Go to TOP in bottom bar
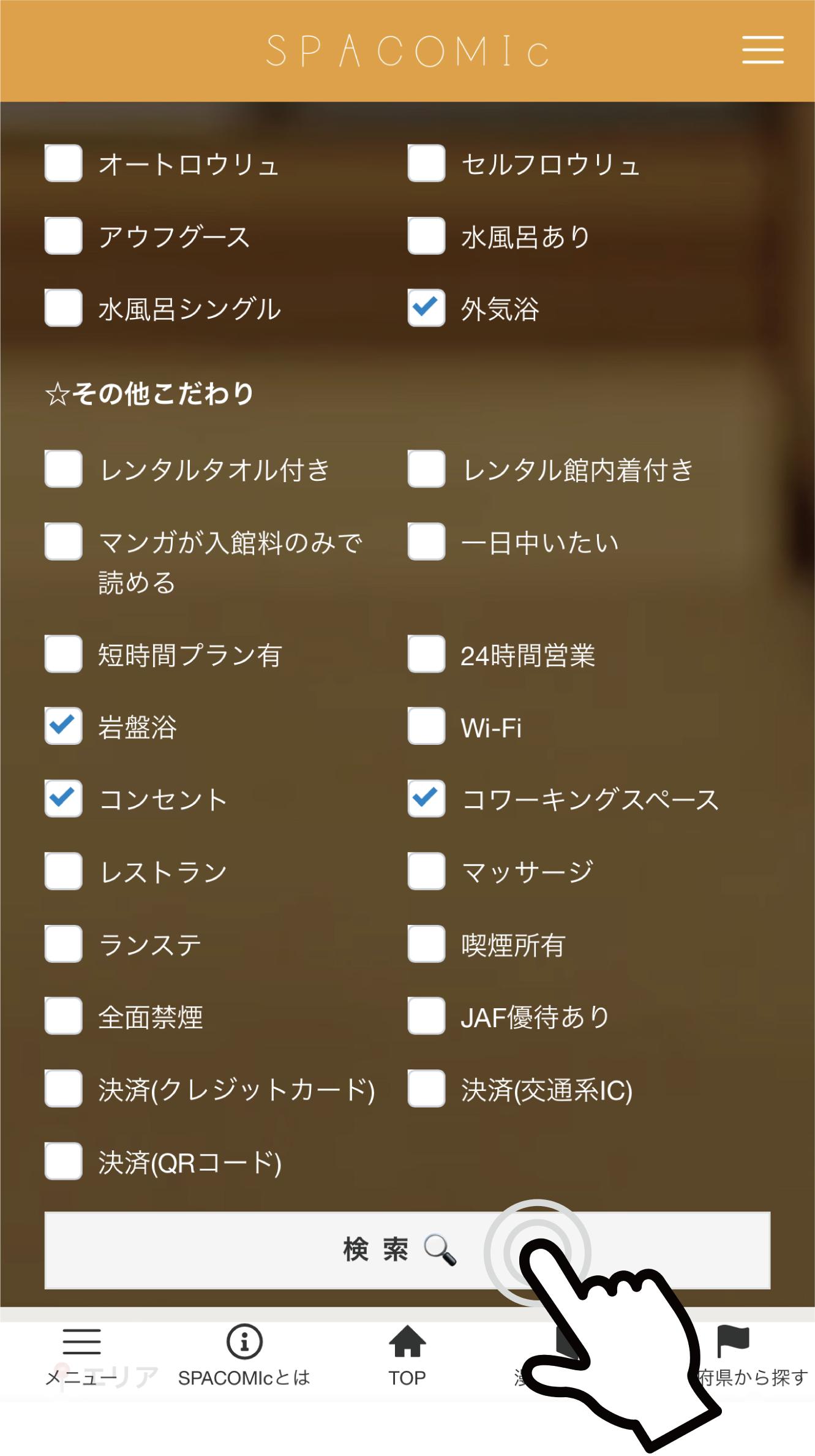This screenshot has height=1456, width=815. click(407, 1356)
